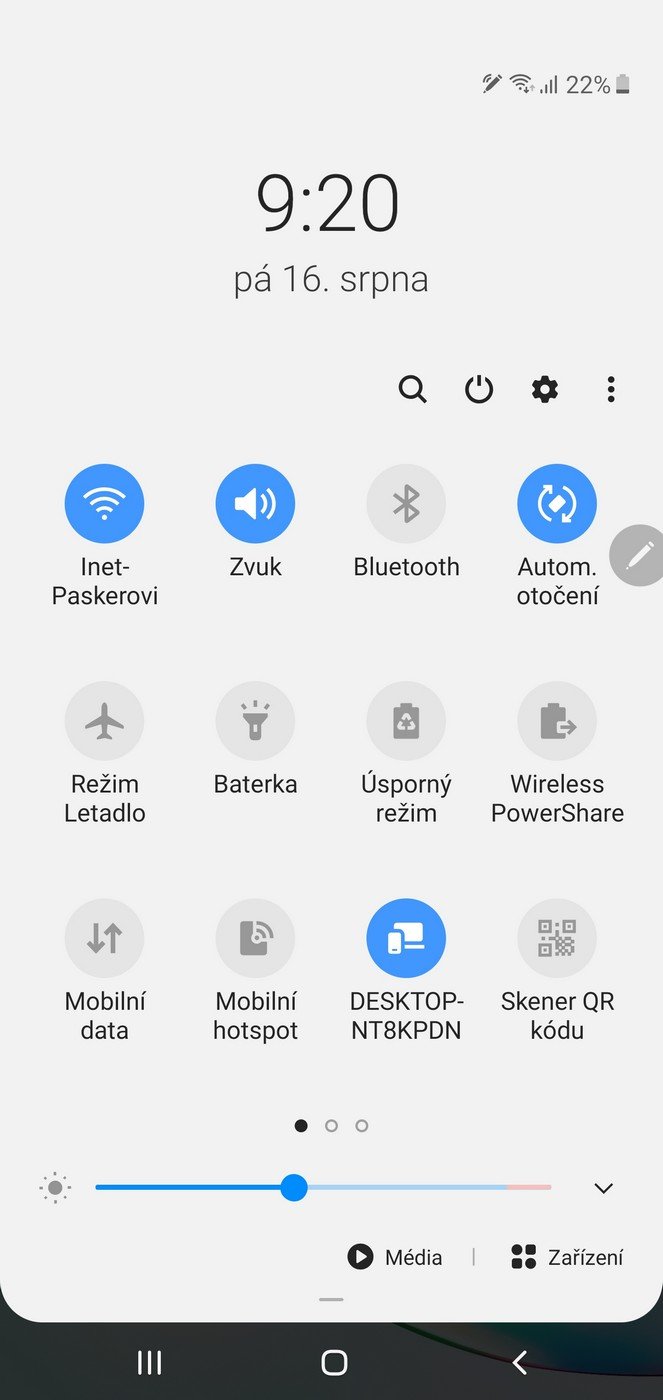Launch Skener QR kódu
The height and width of the screenshot is (1400, 663).
click(557, 938)
